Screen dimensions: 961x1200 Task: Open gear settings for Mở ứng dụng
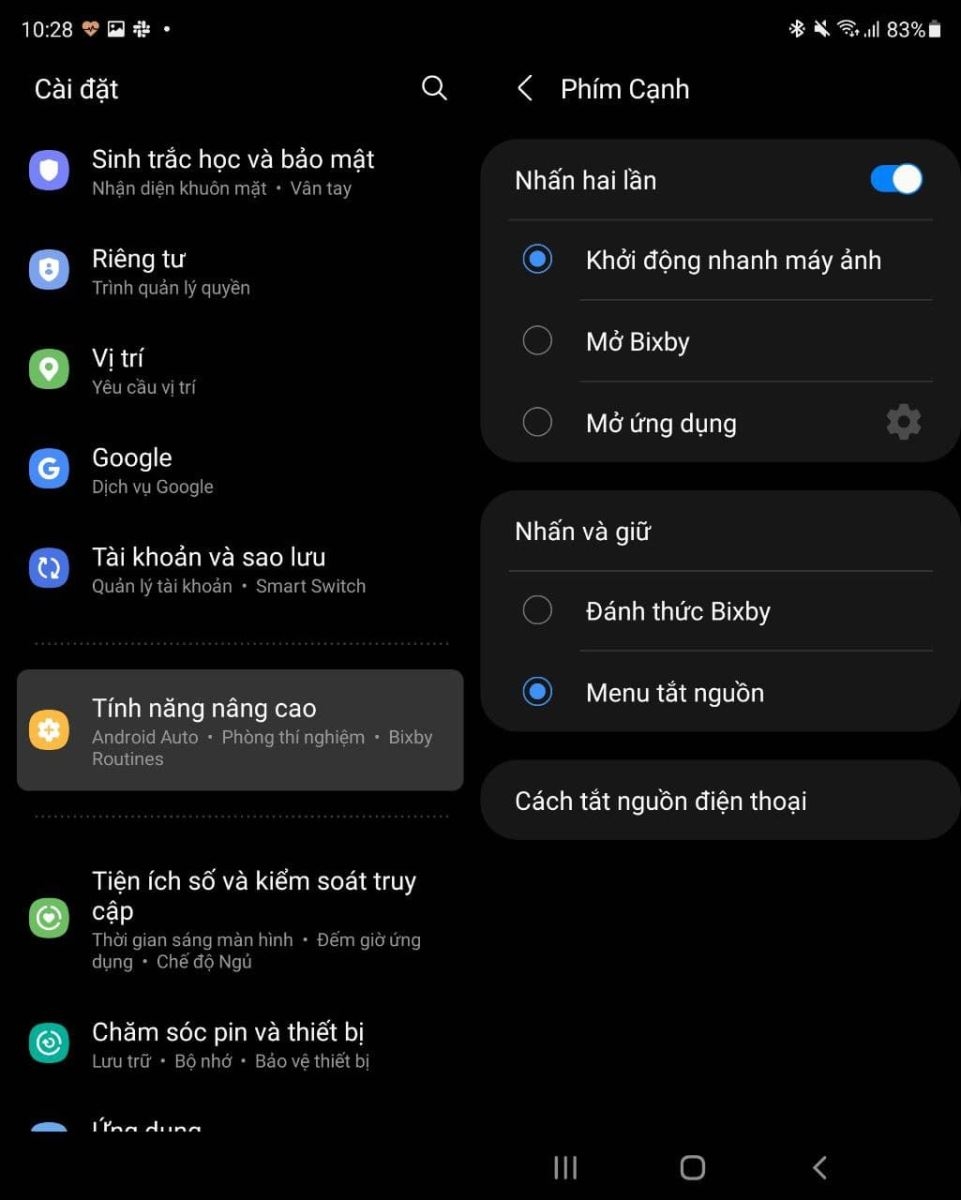[903, 422]
